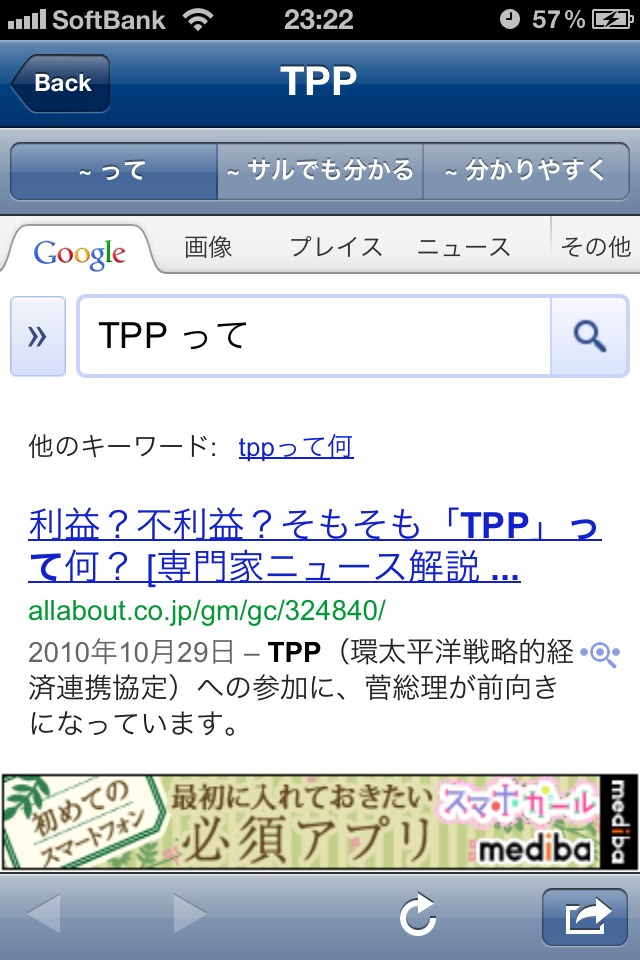Open the suggested keyword tppって何
640x960 pixels.
click(x=296, y=447)
